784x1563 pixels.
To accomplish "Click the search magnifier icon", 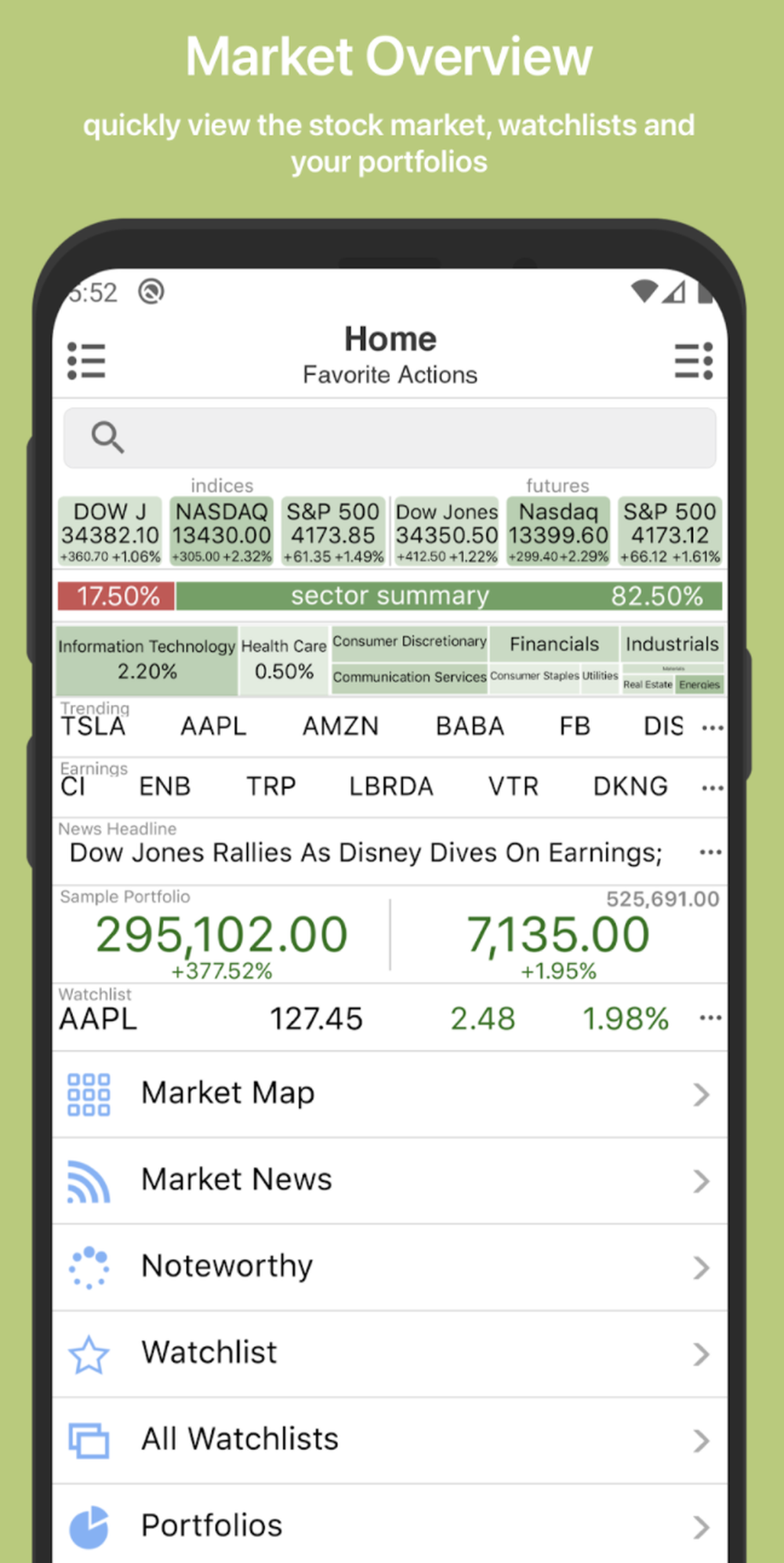I will pyautogui.click(x=107, y=438).
